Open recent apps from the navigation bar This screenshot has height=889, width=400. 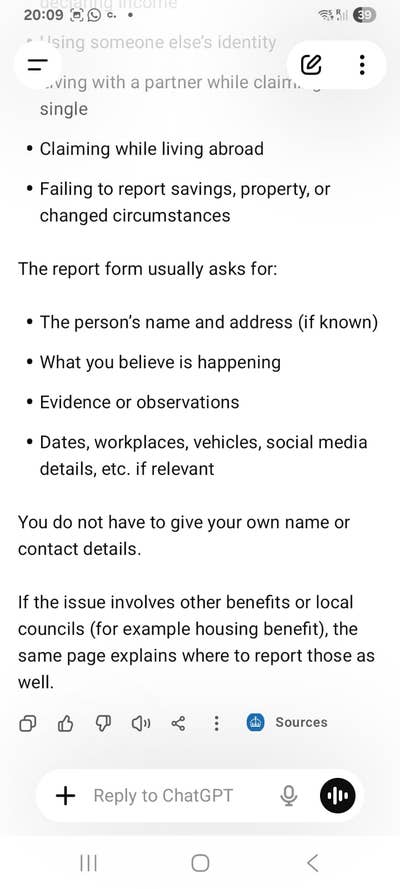tap(88, 863)
